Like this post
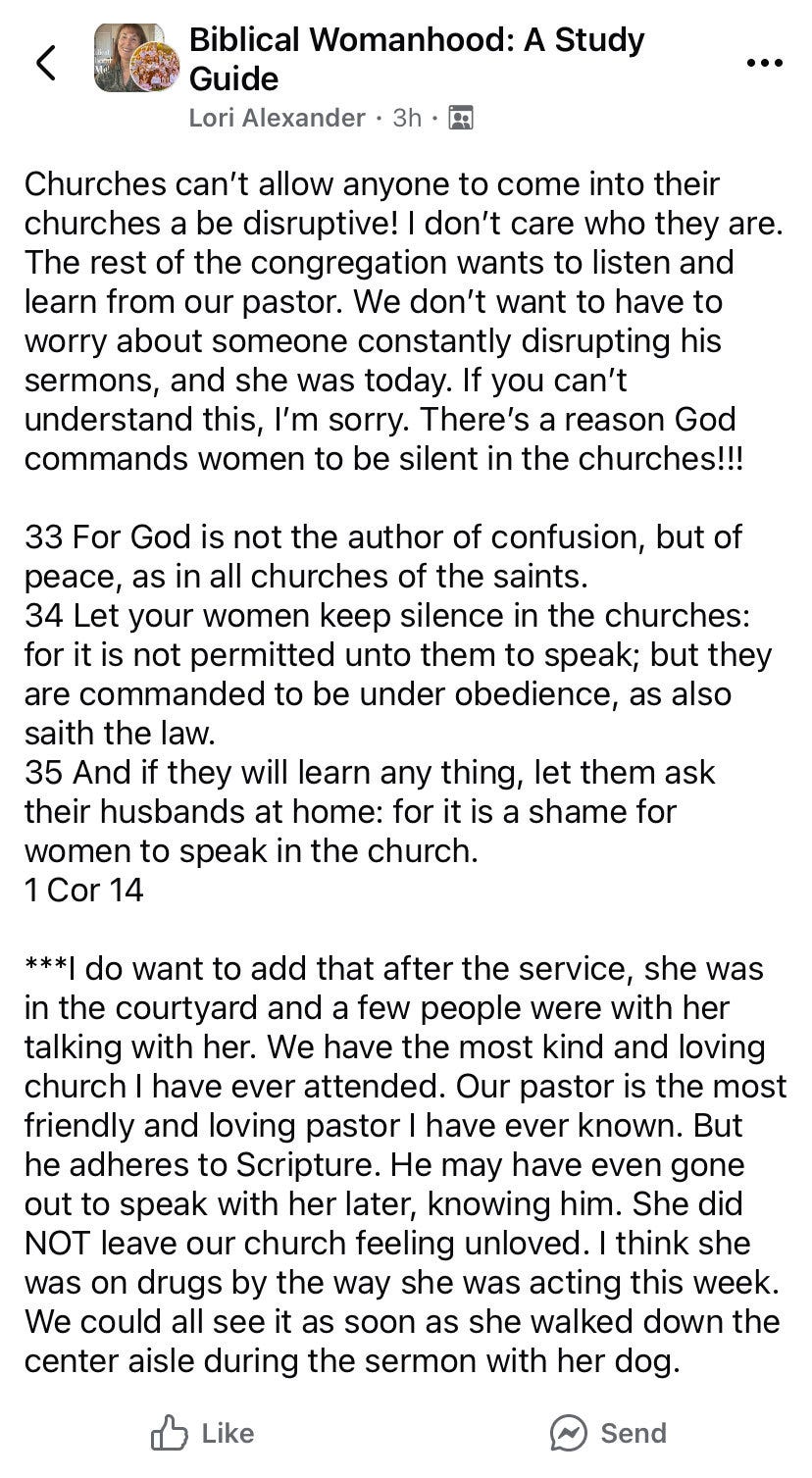Screen dimensions: 812x1478 pos(203,1433)
